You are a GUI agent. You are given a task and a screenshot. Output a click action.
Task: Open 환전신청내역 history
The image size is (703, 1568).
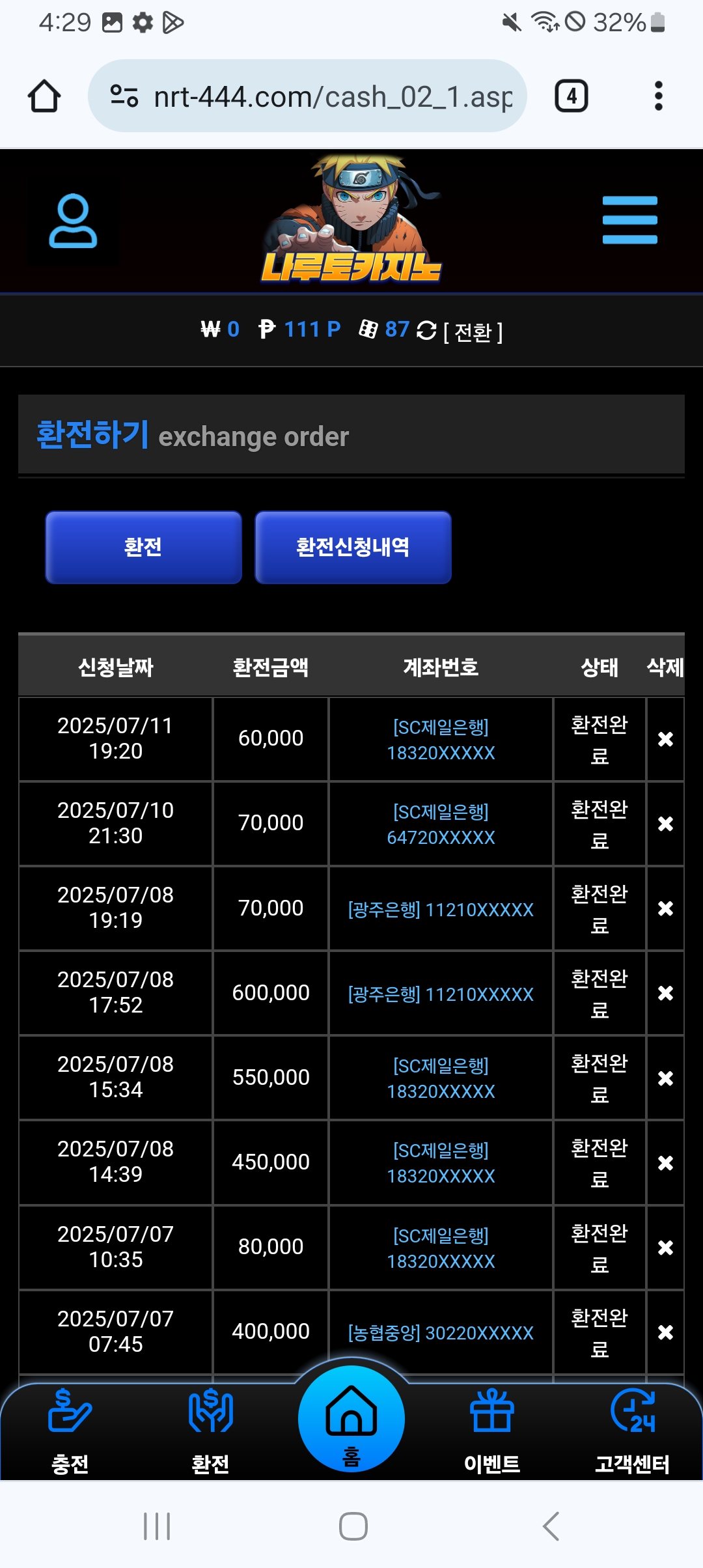(x=353, y=547)
